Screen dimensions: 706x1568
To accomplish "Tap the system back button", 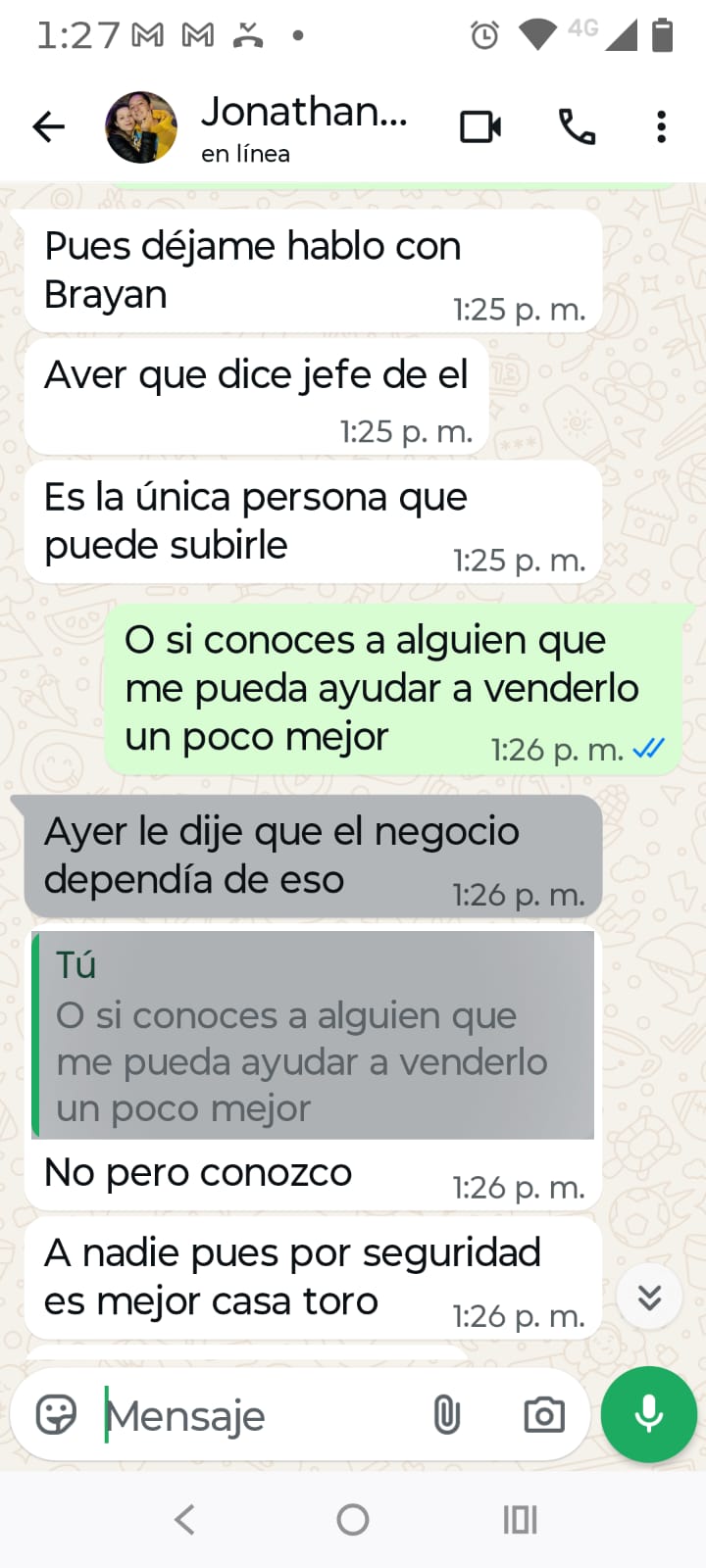I will 184,1520.
